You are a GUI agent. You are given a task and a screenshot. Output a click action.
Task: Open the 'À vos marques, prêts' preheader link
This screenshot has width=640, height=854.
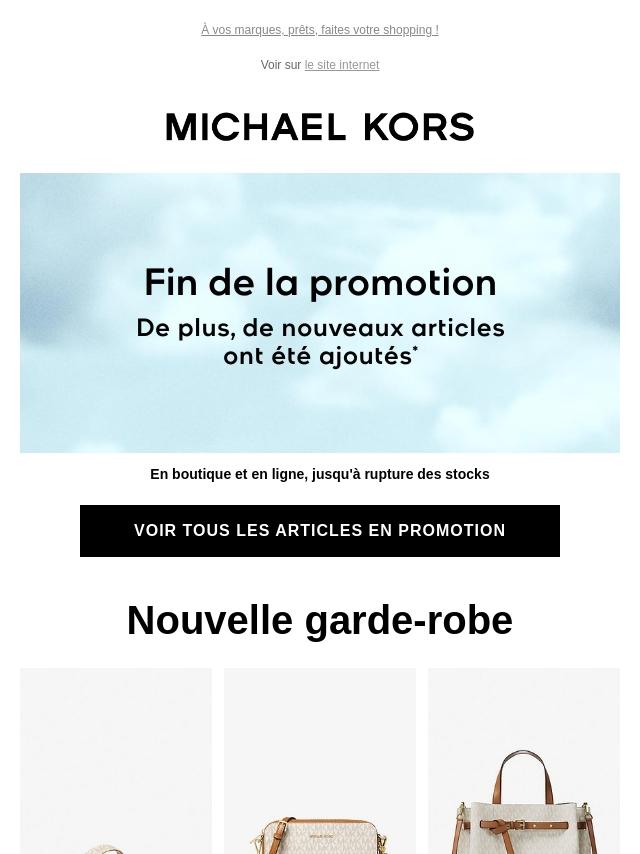[319, 30]
